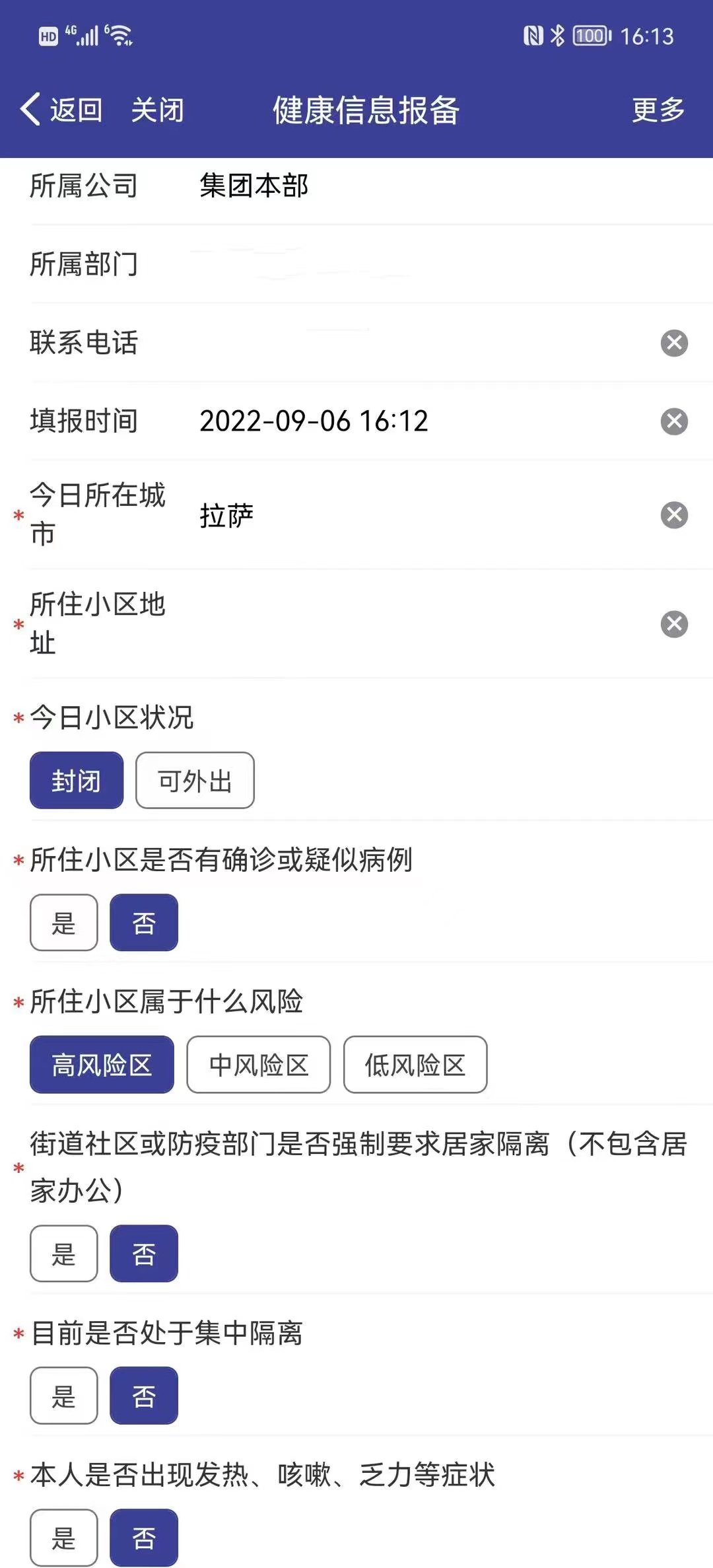713x1568 pixels.
Task: Switch community risk to 低风险区
Action: click(x=415, y=1064)
